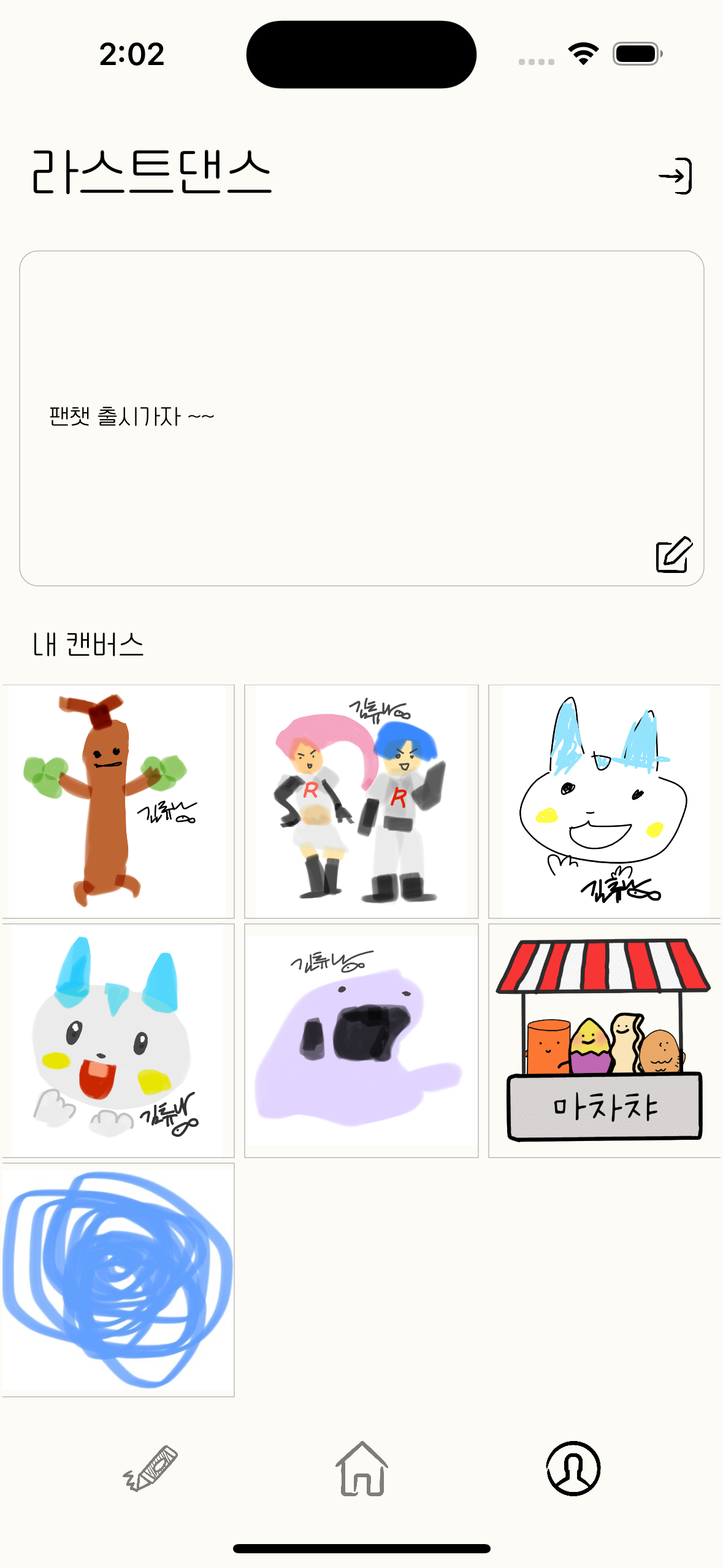The height and width of the screenshot is (1568, 723).
Task: Edit the profile introduction note
Action: (673, 555)
